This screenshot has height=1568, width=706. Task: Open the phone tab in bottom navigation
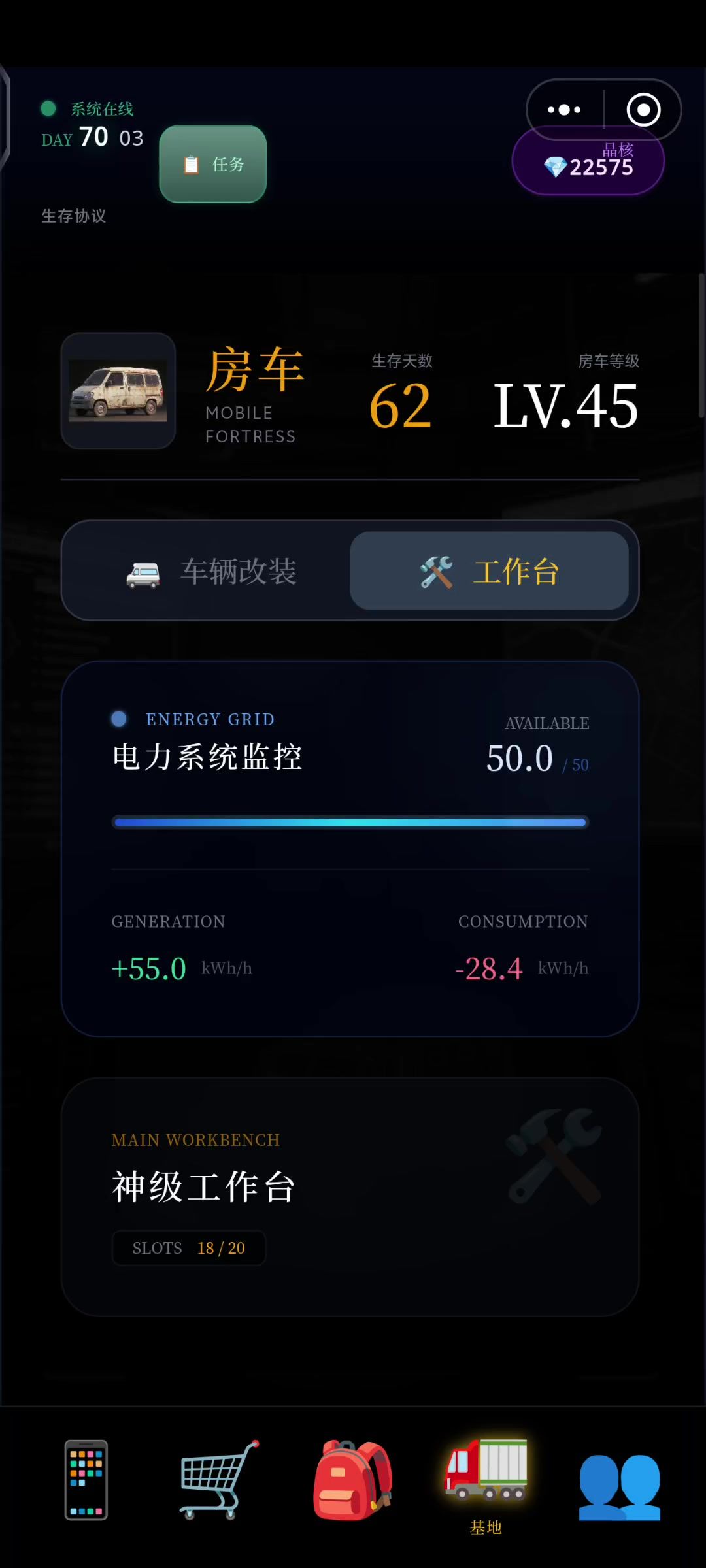pos(86,1480)
